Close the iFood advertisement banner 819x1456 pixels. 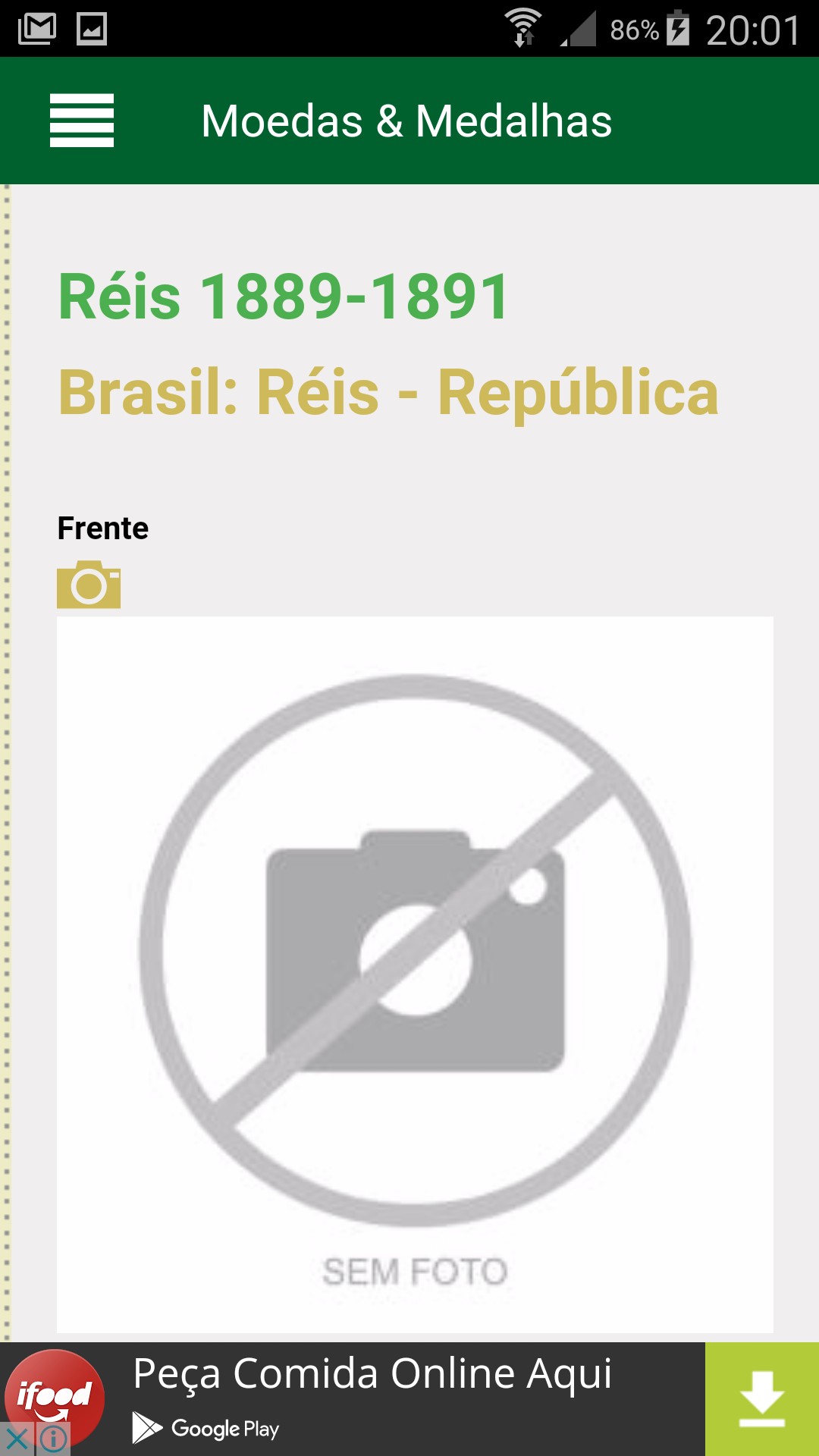(16, 1439)
